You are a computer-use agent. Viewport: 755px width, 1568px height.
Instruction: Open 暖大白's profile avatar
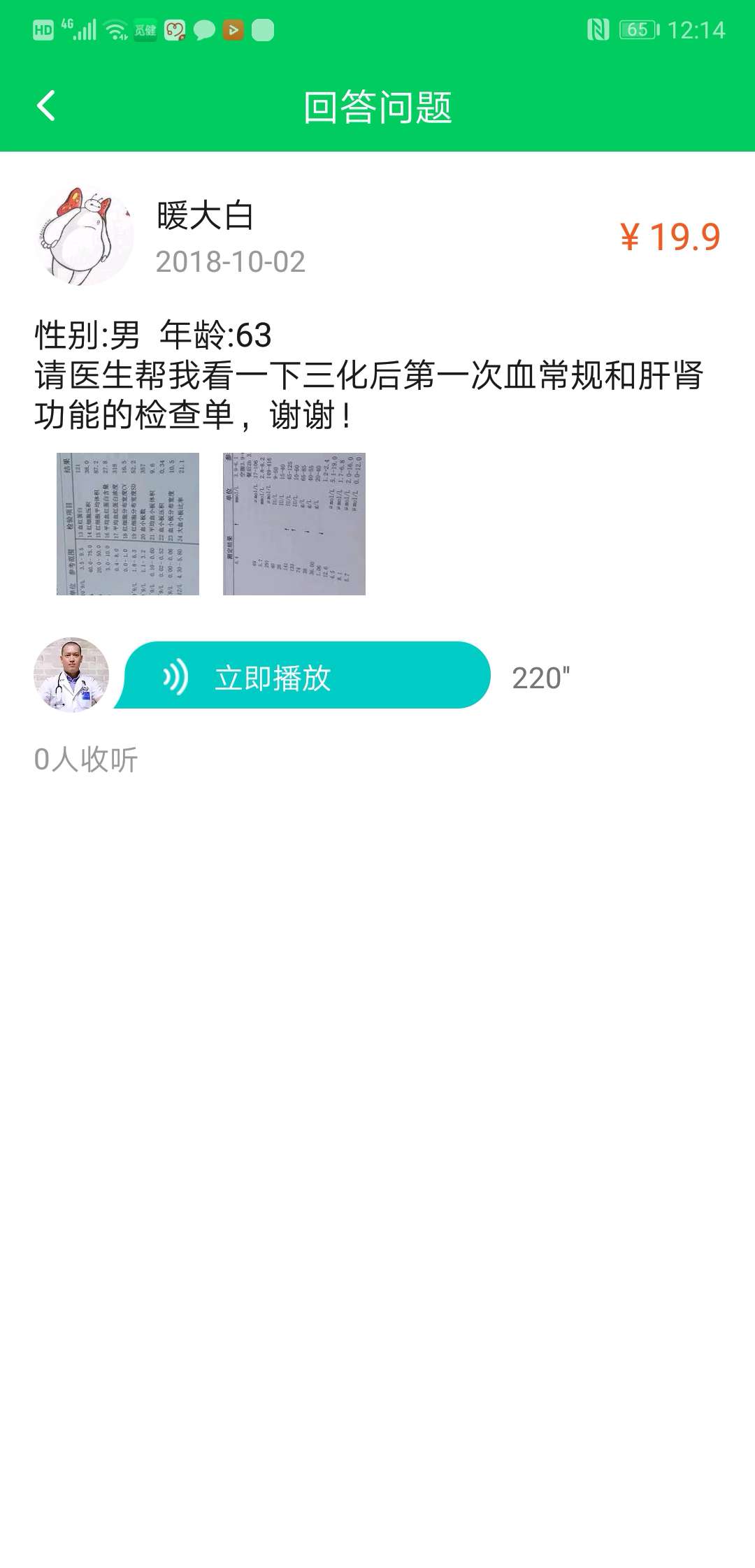84,236
